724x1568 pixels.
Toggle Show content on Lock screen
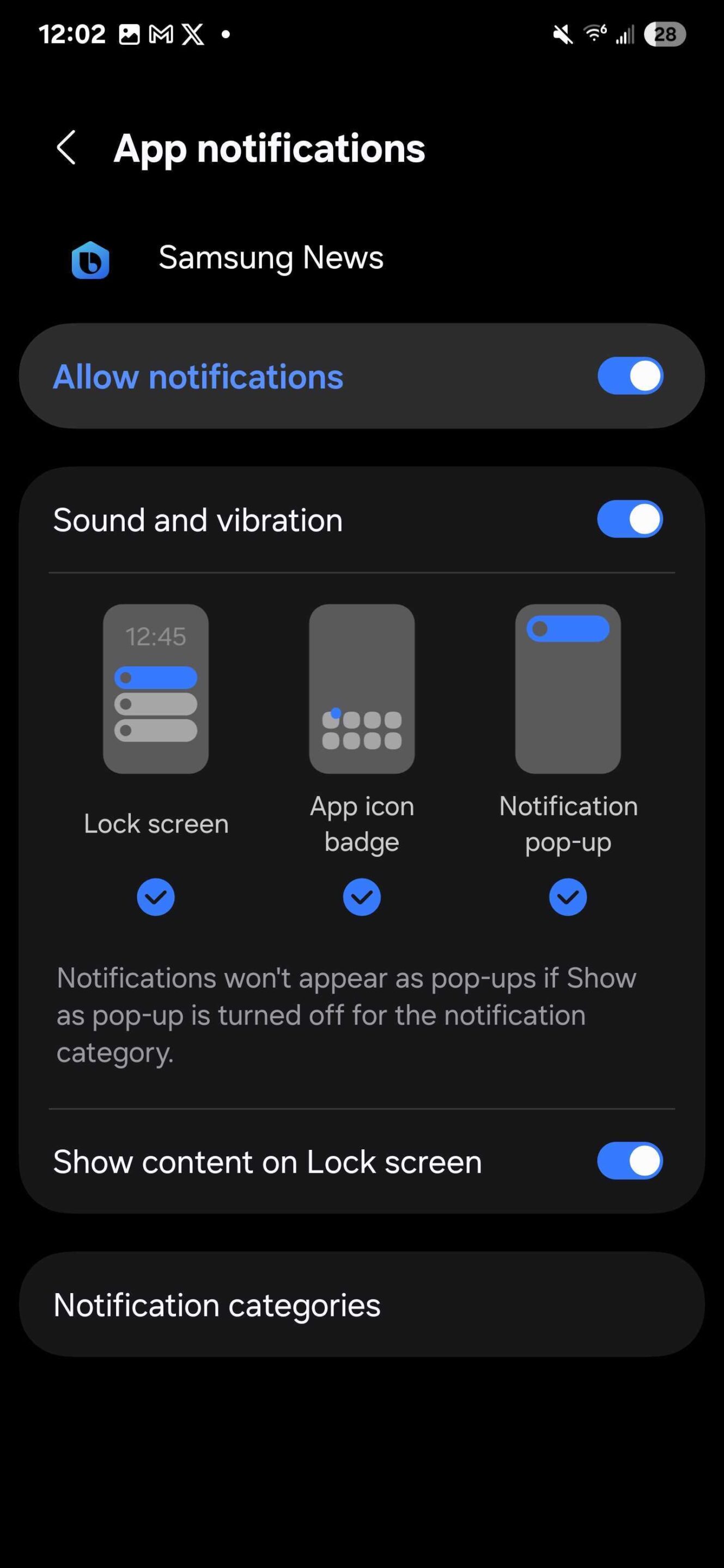(630, 1161)
